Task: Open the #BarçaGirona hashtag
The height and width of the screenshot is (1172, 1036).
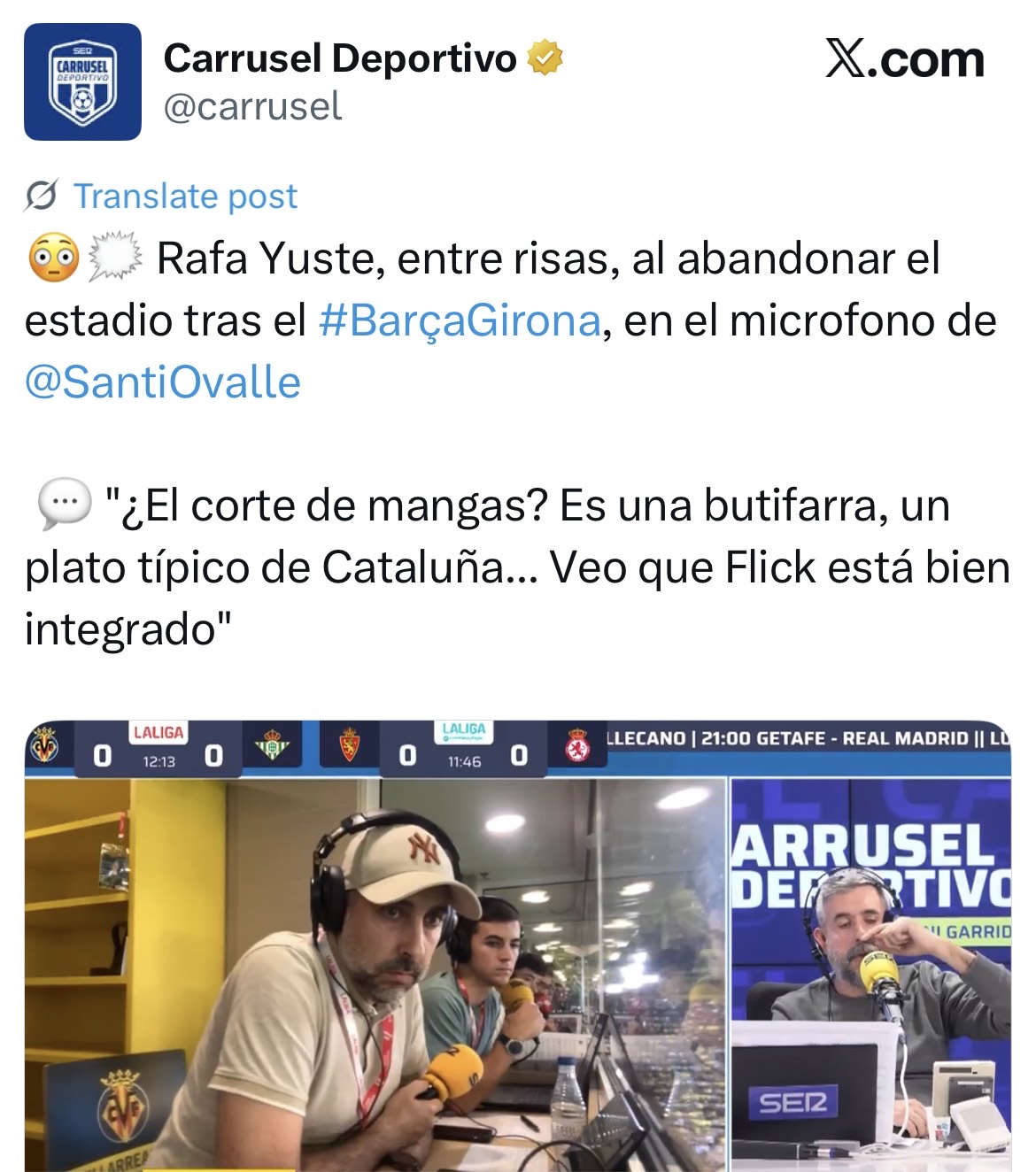Action: tap(460, 320)
